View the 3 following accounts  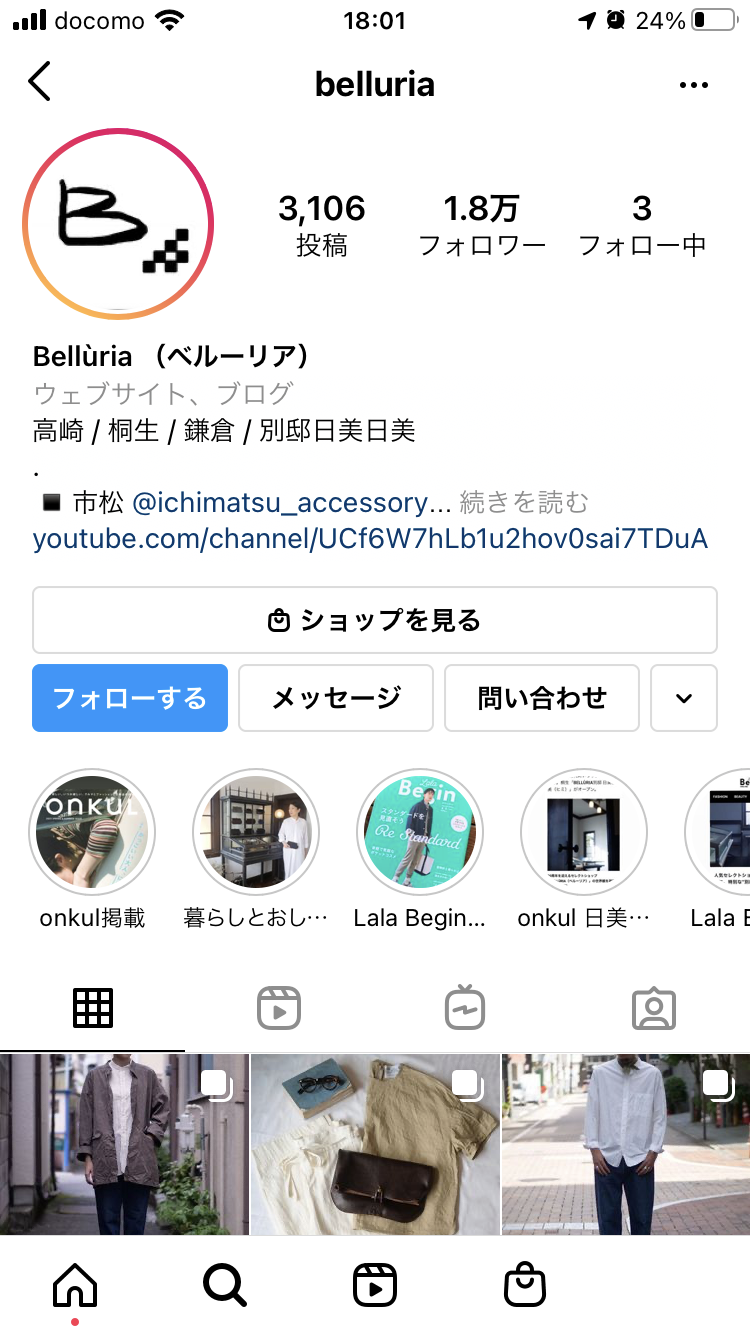pyautogui.click(x=642, y=224)
